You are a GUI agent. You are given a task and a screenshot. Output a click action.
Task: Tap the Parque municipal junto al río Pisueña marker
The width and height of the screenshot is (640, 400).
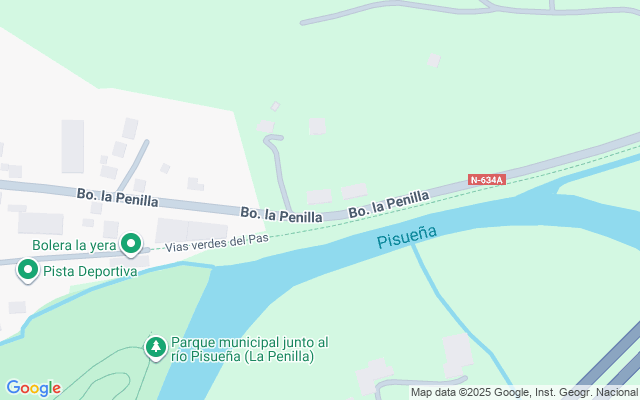(x=156, y=348)
